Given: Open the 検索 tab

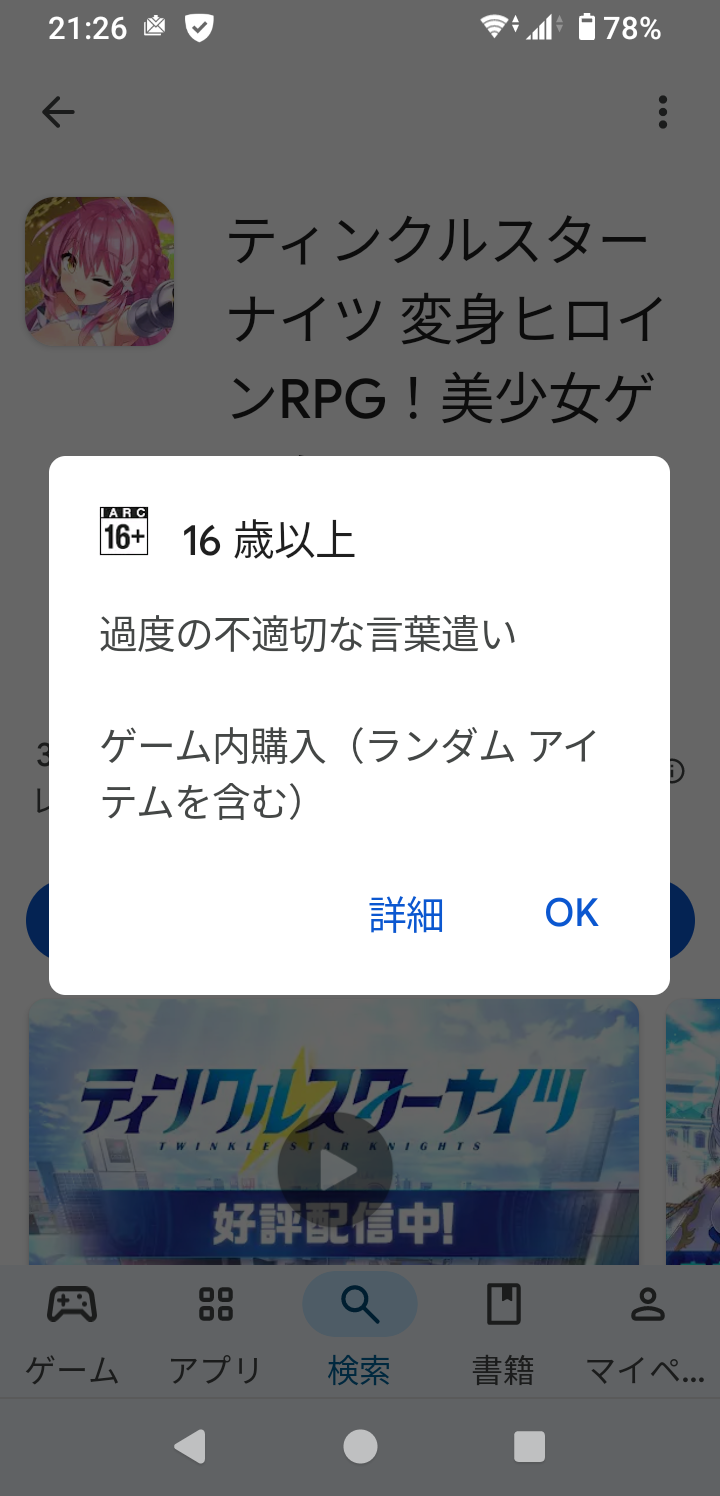Looking at the screenshot, I should [x=359, y=1332].
